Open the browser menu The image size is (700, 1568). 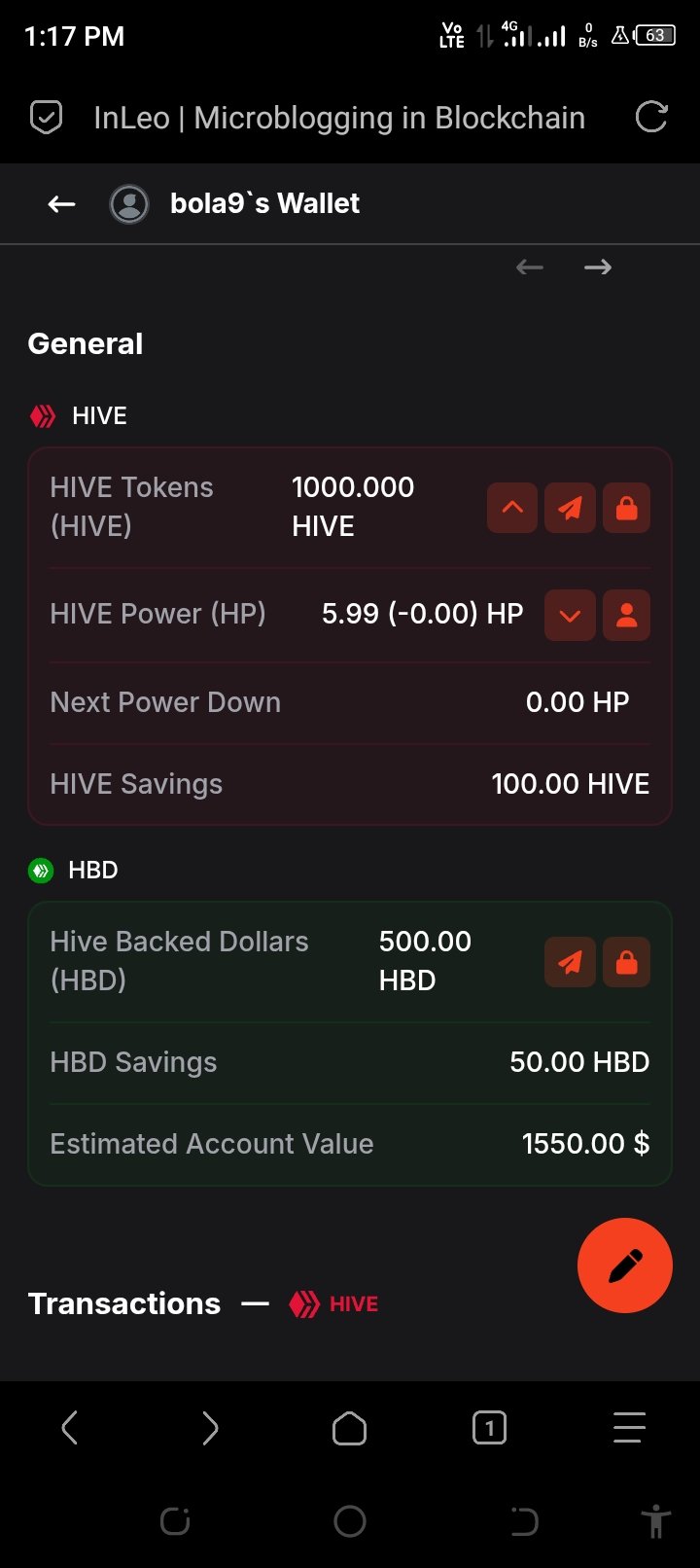(629, 1428)
